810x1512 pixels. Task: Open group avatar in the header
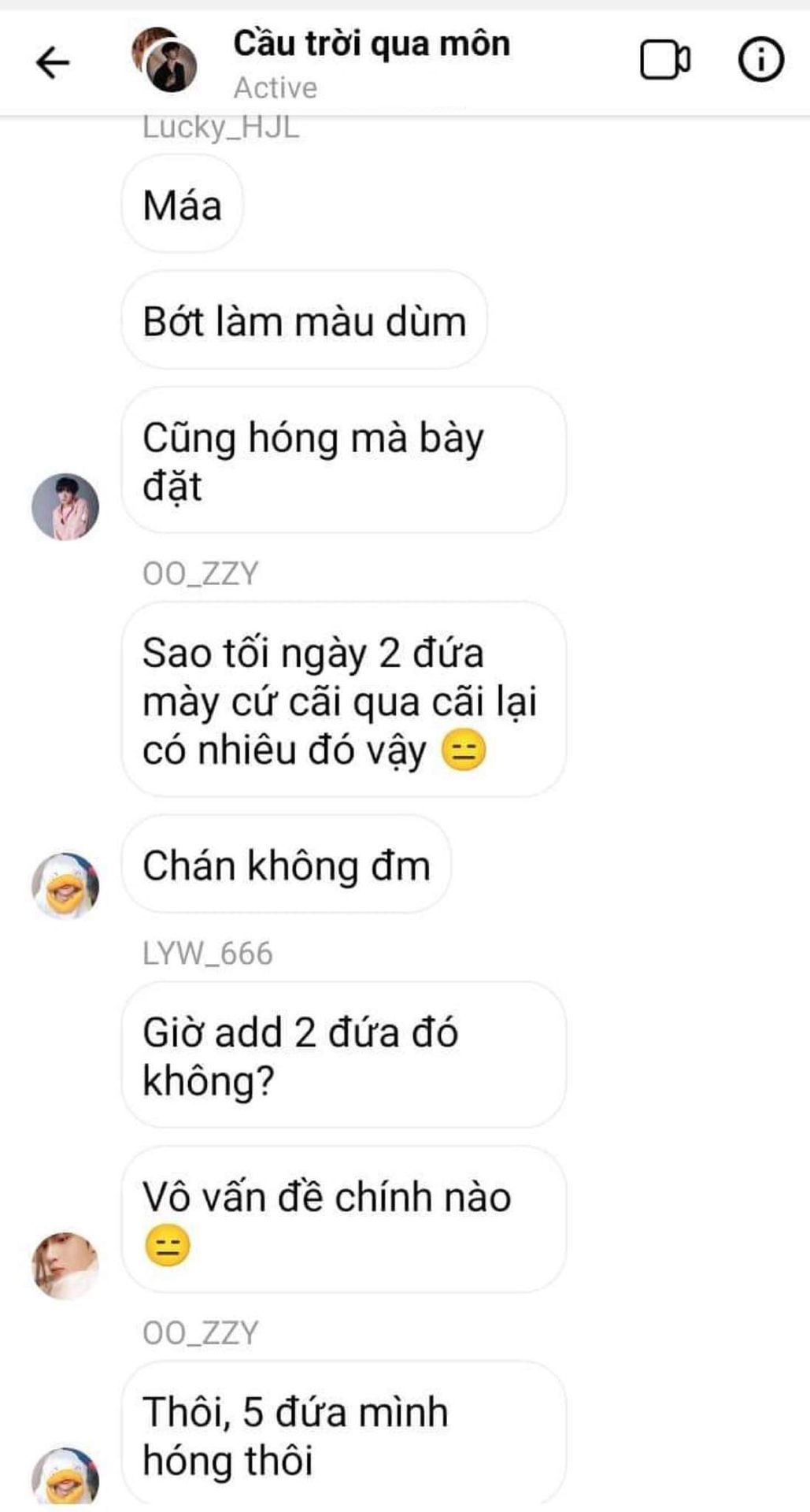click(x=164, y=60)
